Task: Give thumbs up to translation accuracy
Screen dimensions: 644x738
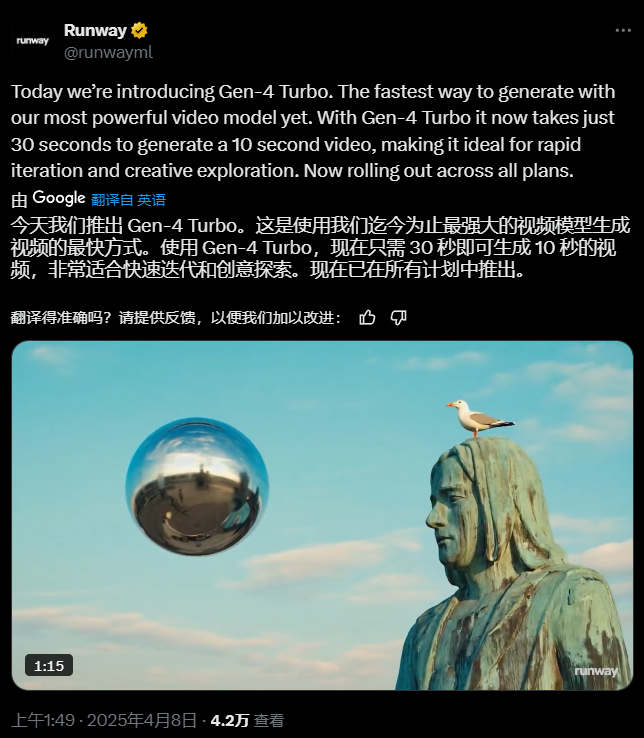Action: click(x=367, y=317)
